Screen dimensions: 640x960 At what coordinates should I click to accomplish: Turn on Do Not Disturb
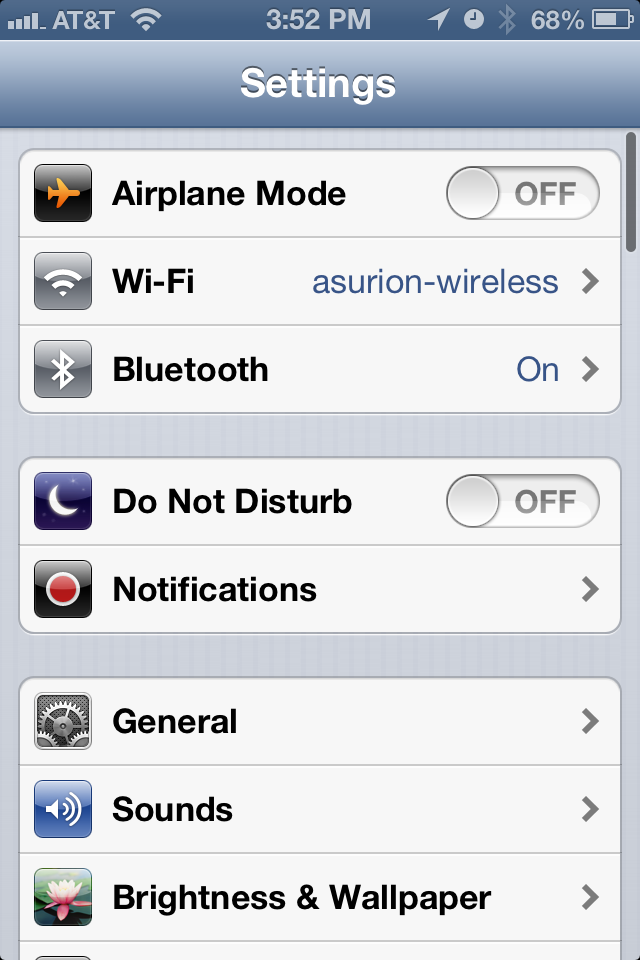click(x=522, y=501)
